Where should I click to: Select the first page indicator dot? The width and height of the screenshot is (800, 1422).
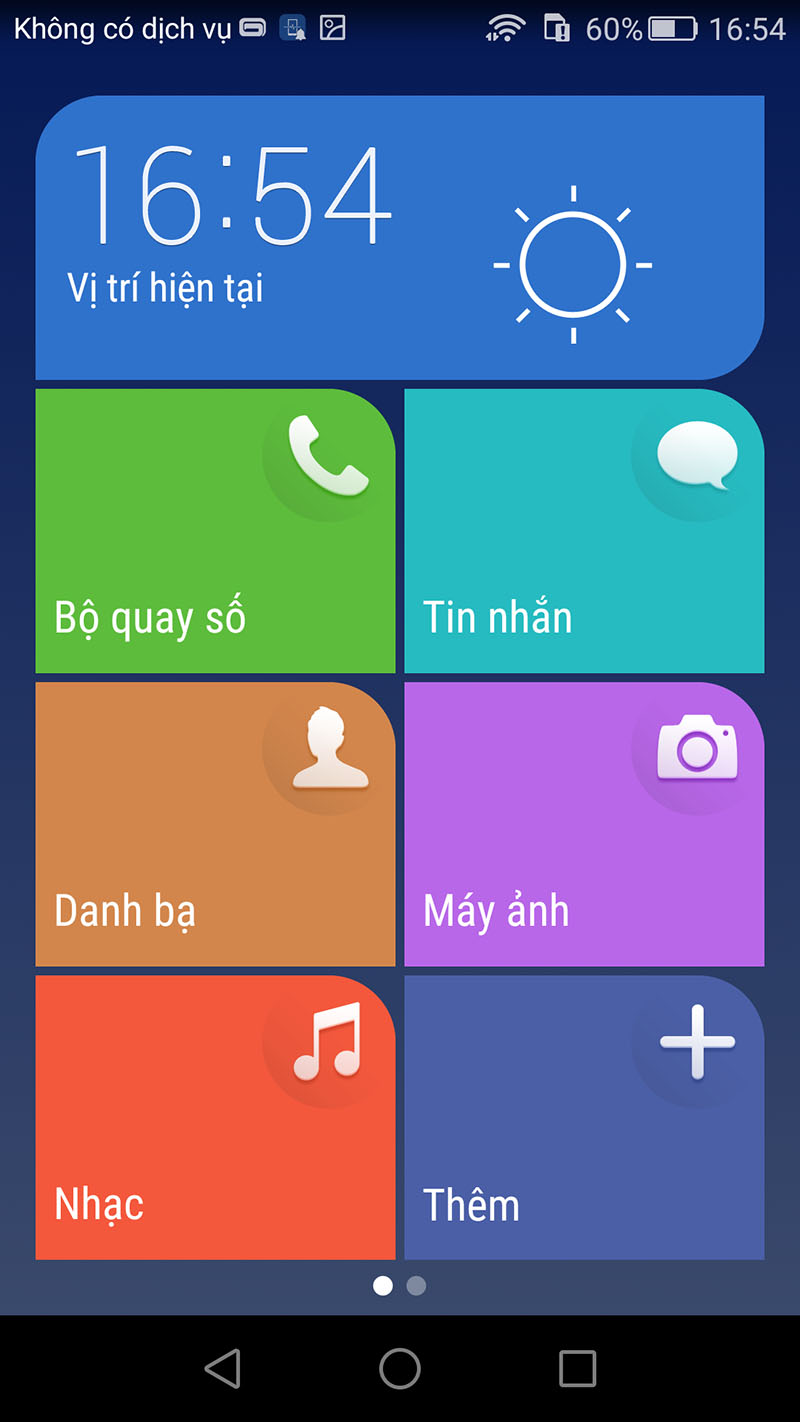[x=381, y=1285]
